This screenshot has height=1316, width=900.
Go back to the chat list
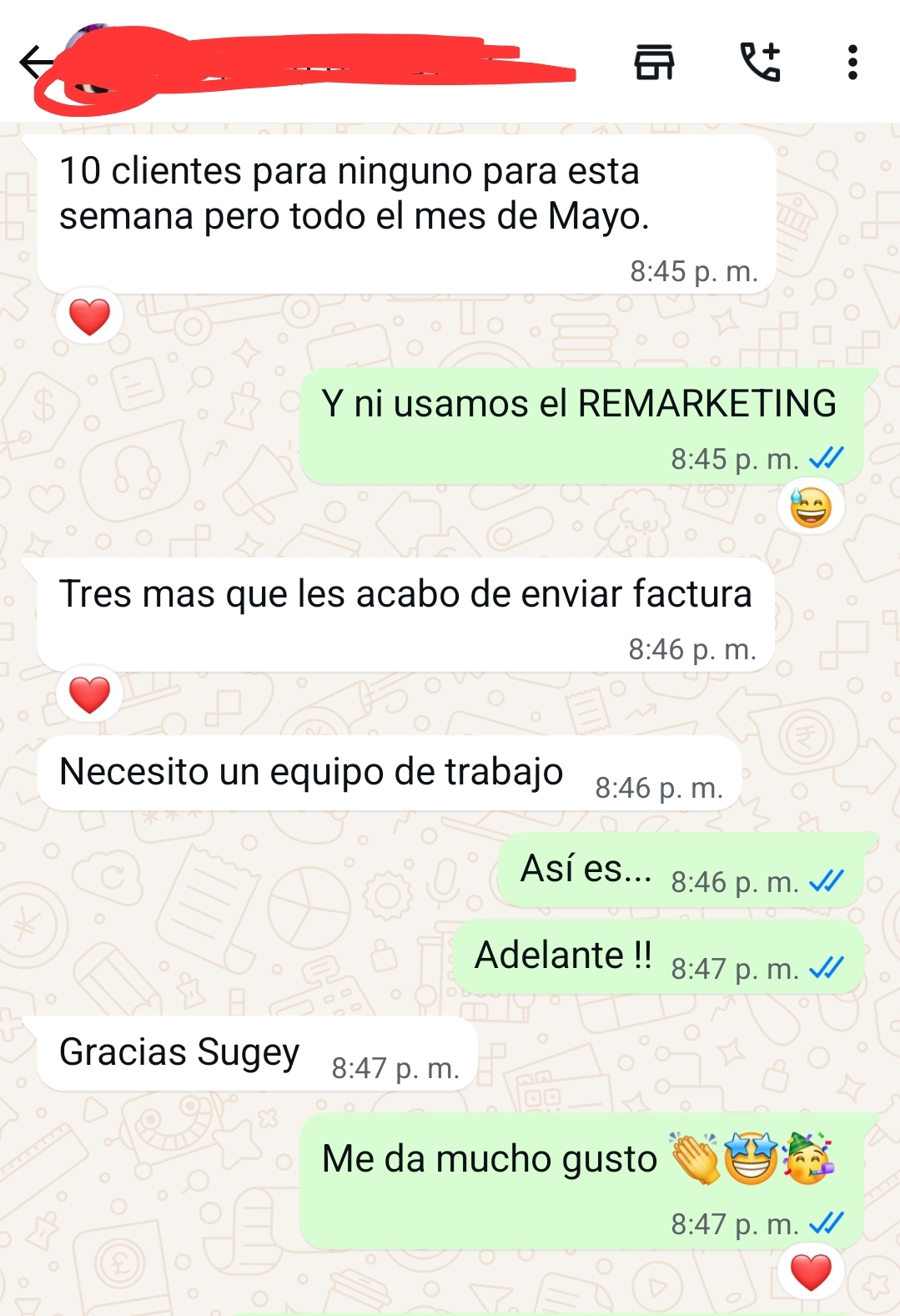click(x=33, y=63)
